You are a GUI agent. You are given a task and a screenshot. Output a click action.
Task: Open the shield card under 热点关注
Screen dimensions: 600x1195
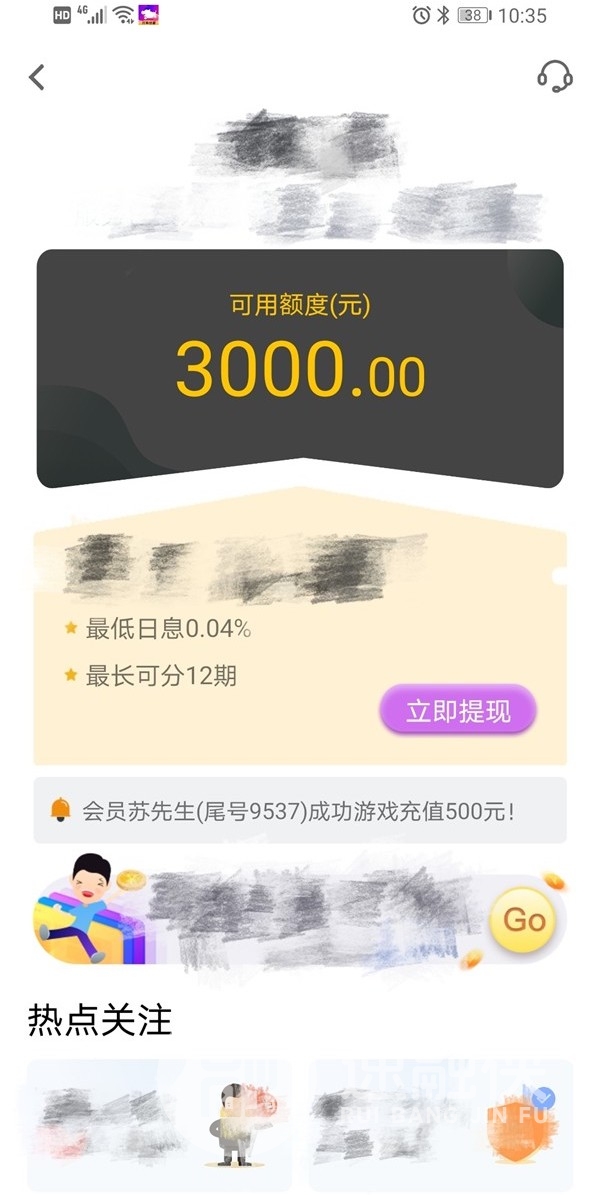tap(441, 1124)
